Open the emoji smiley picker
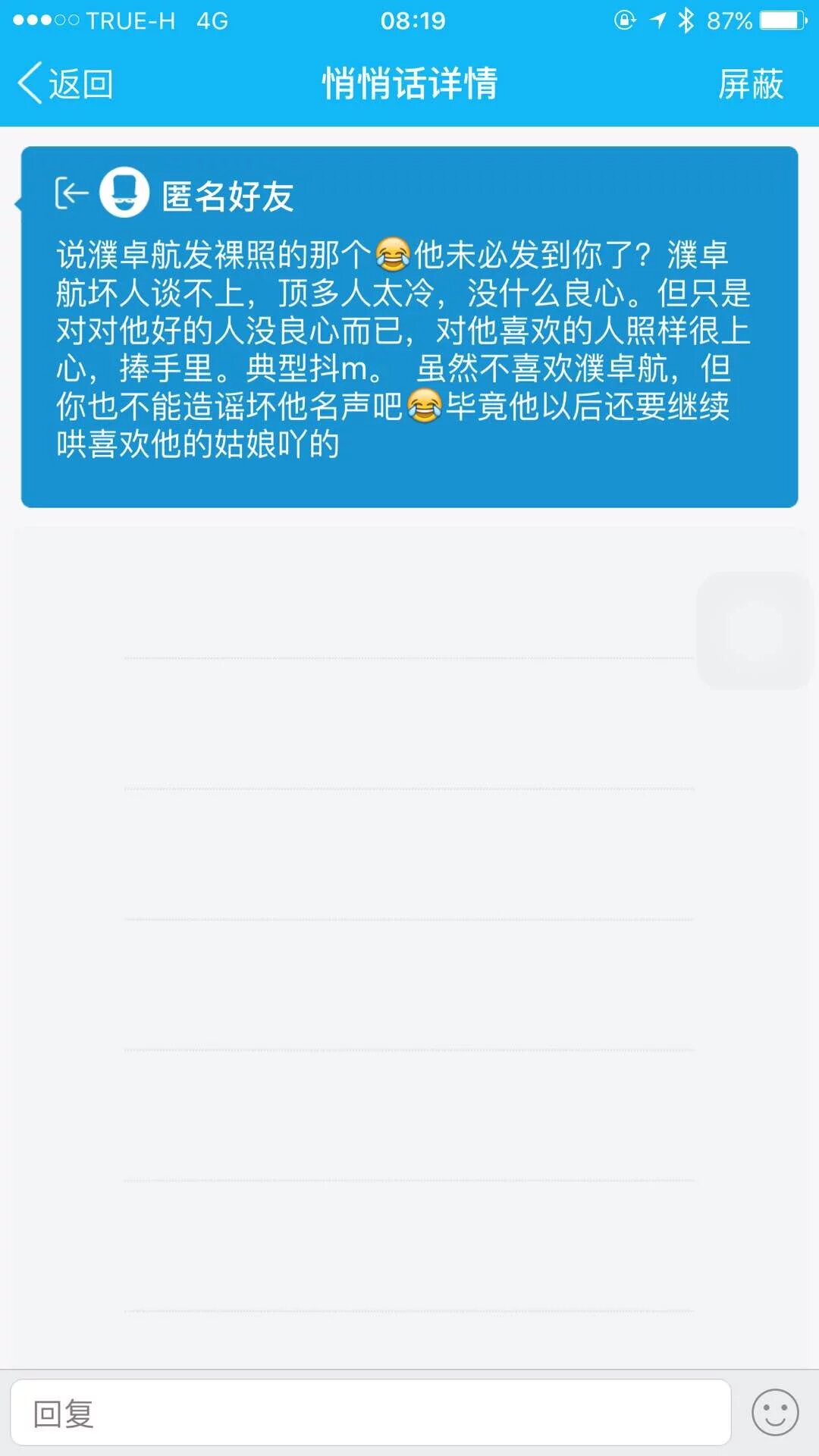The width and height of the screenshot is (819, 1456). [x=774, y=1413]
